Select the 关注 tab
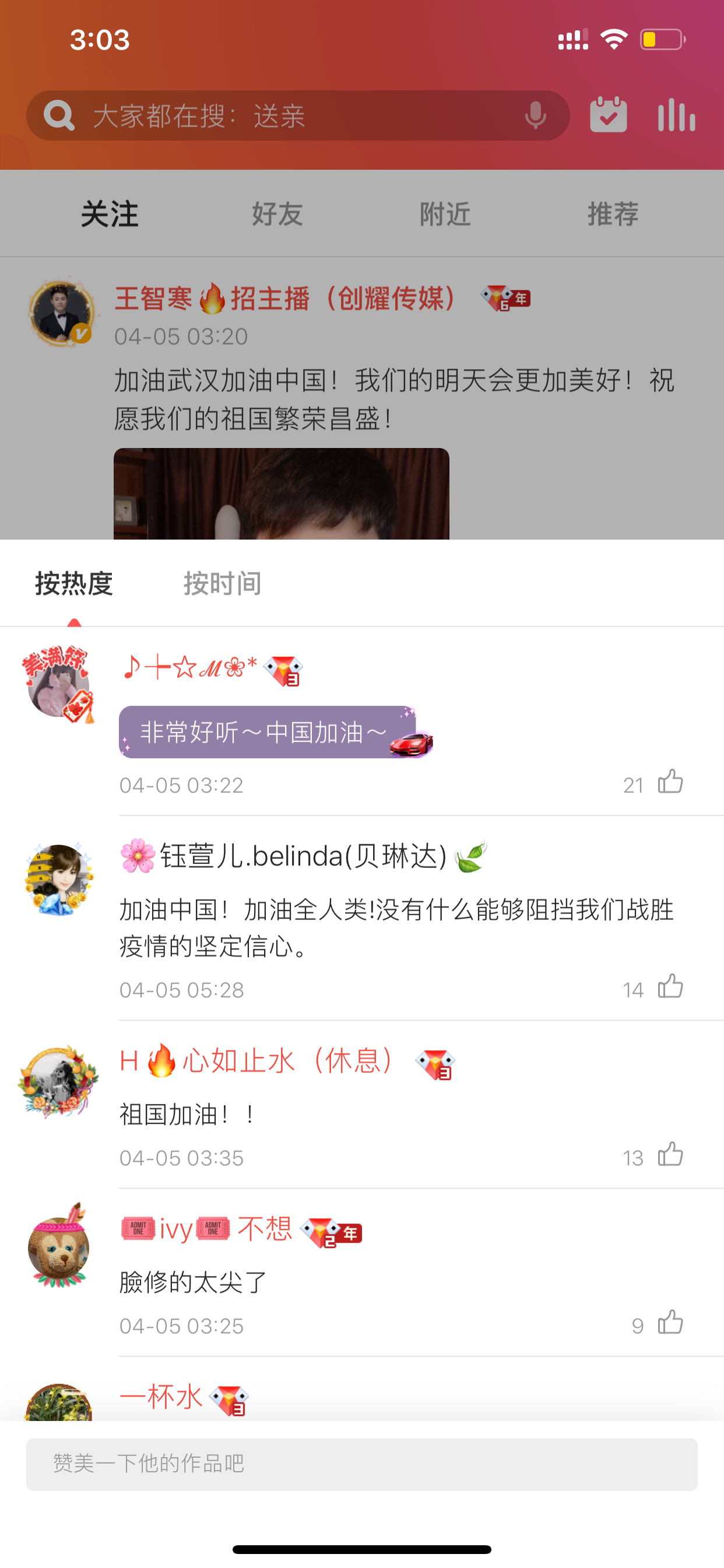 (x=110, y=214)
